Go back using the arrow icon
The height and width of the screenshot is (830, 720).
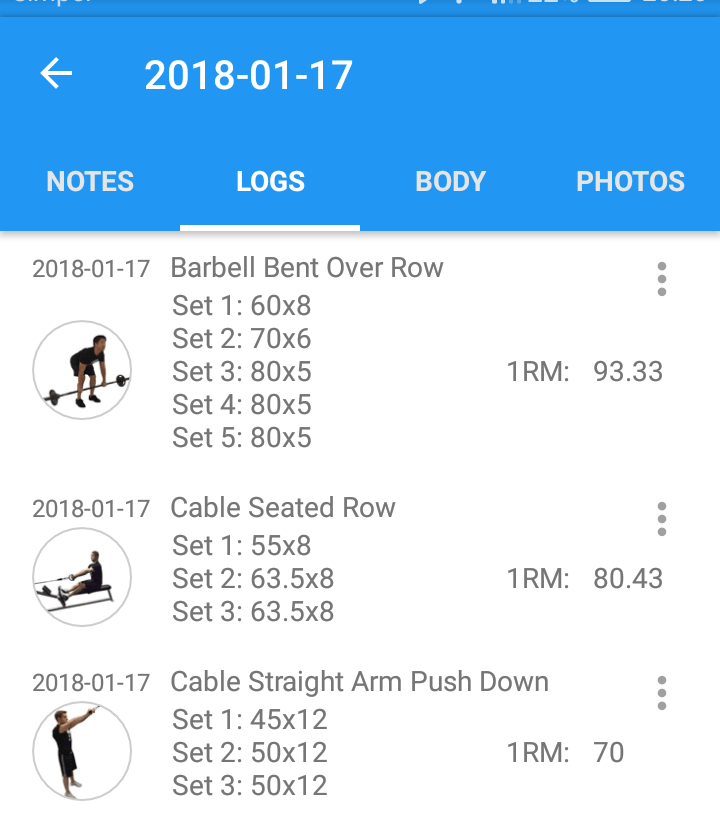tap(57, 74)
